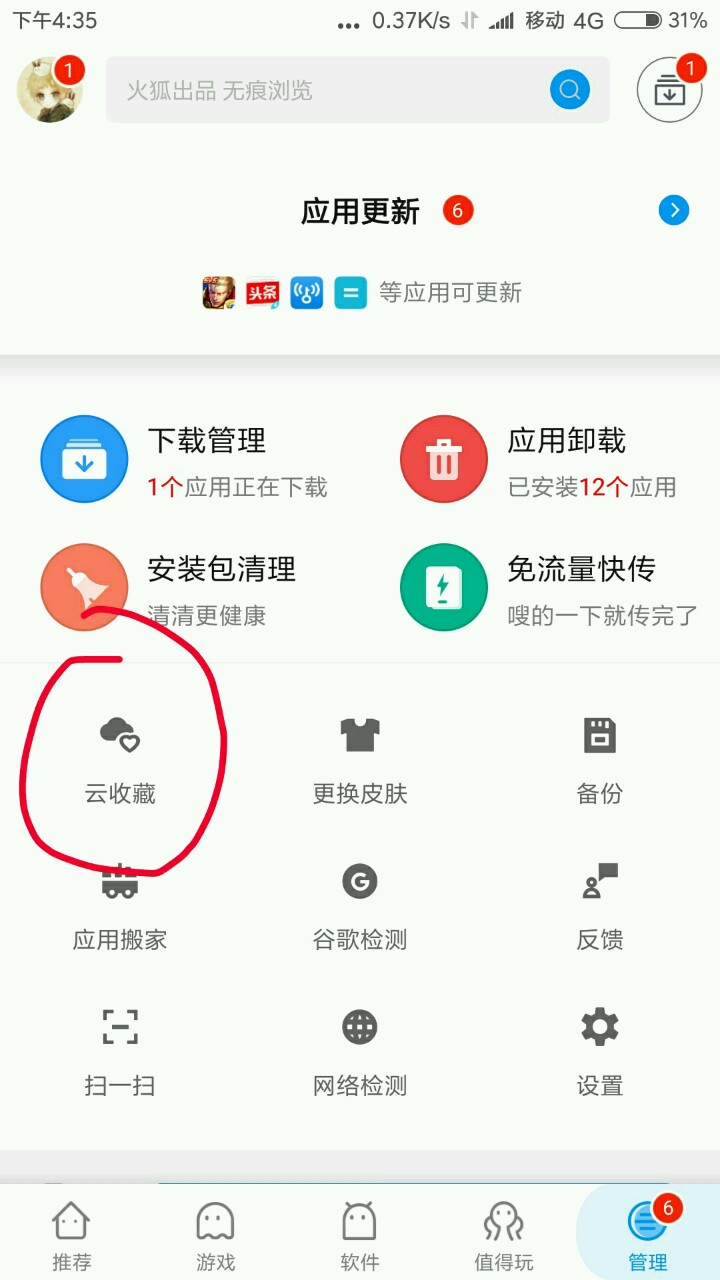The width and height of the screenshot is (720, 1280).
Task: Open 云收藏 cloud favorites
Action: 120,758
